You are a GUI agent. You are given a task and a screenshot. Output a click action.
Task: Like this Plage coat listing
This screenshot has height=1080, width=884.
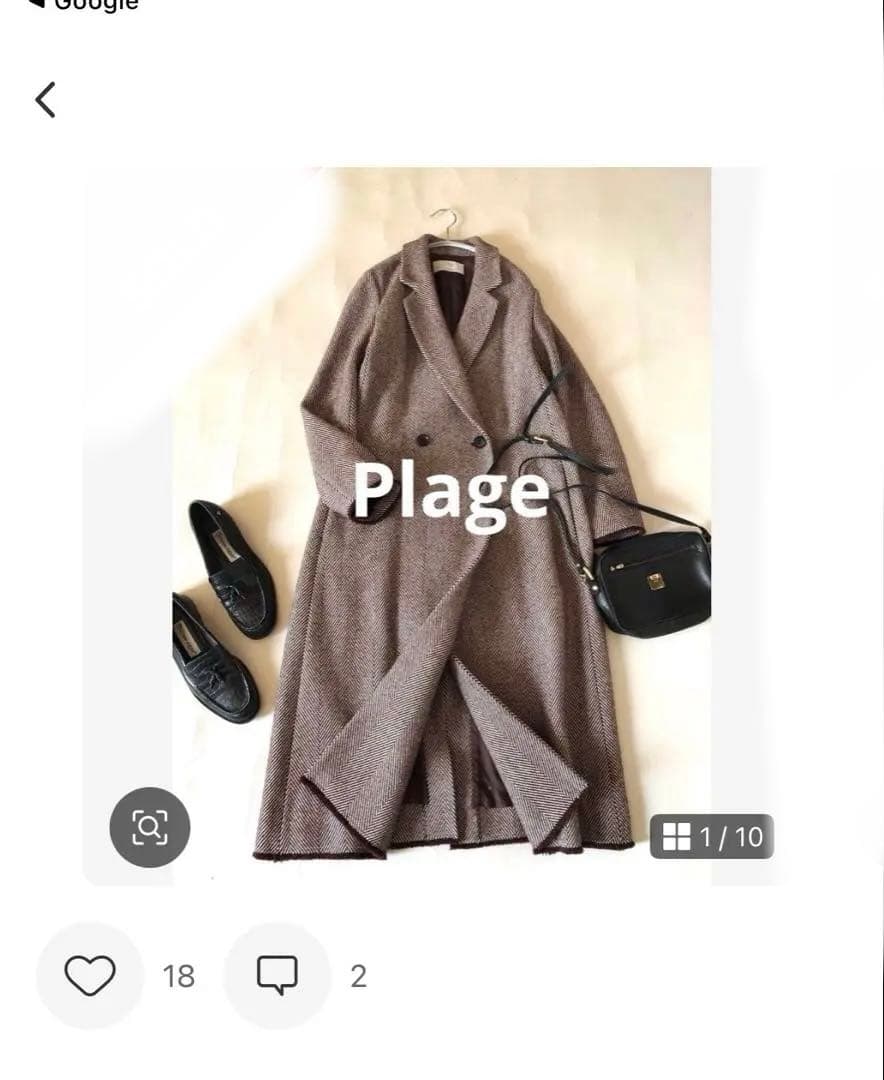coord(90,975)
